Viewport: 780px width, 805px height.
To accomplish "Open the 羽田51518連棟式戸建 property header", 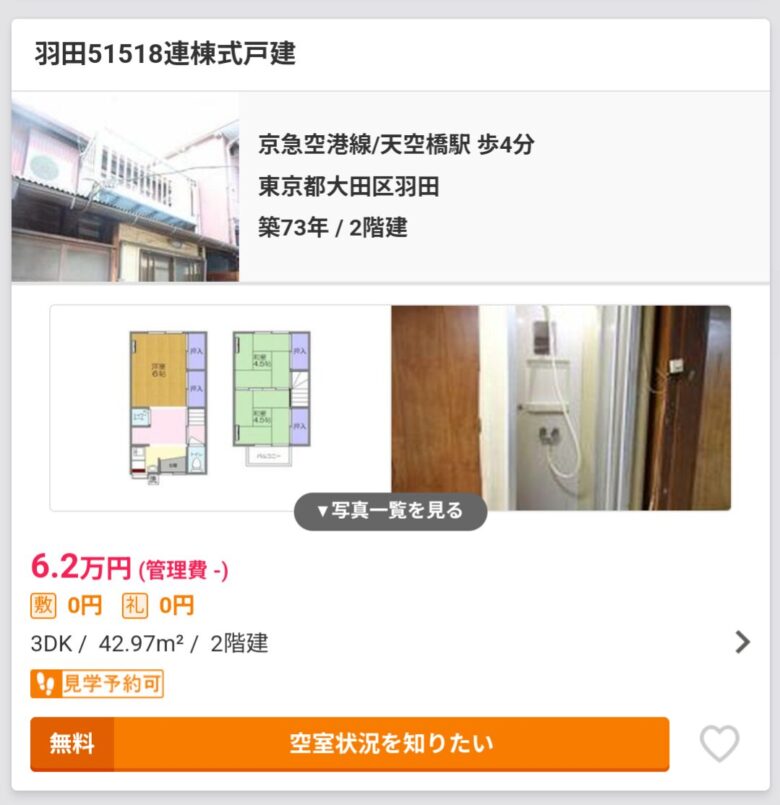I will coord(165,54).
